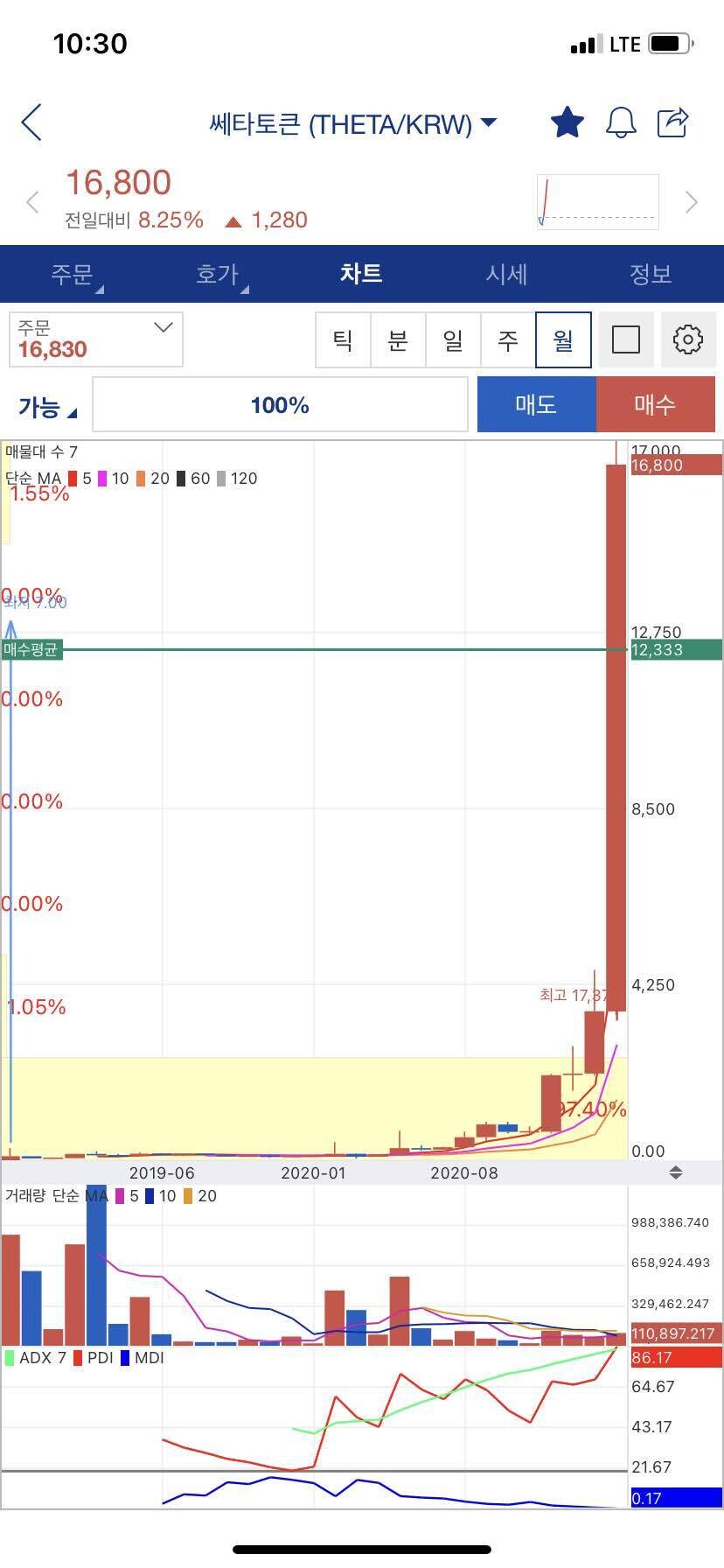
Task: Expand the 주문 price dropdown
Action: (x=96, y=339)
